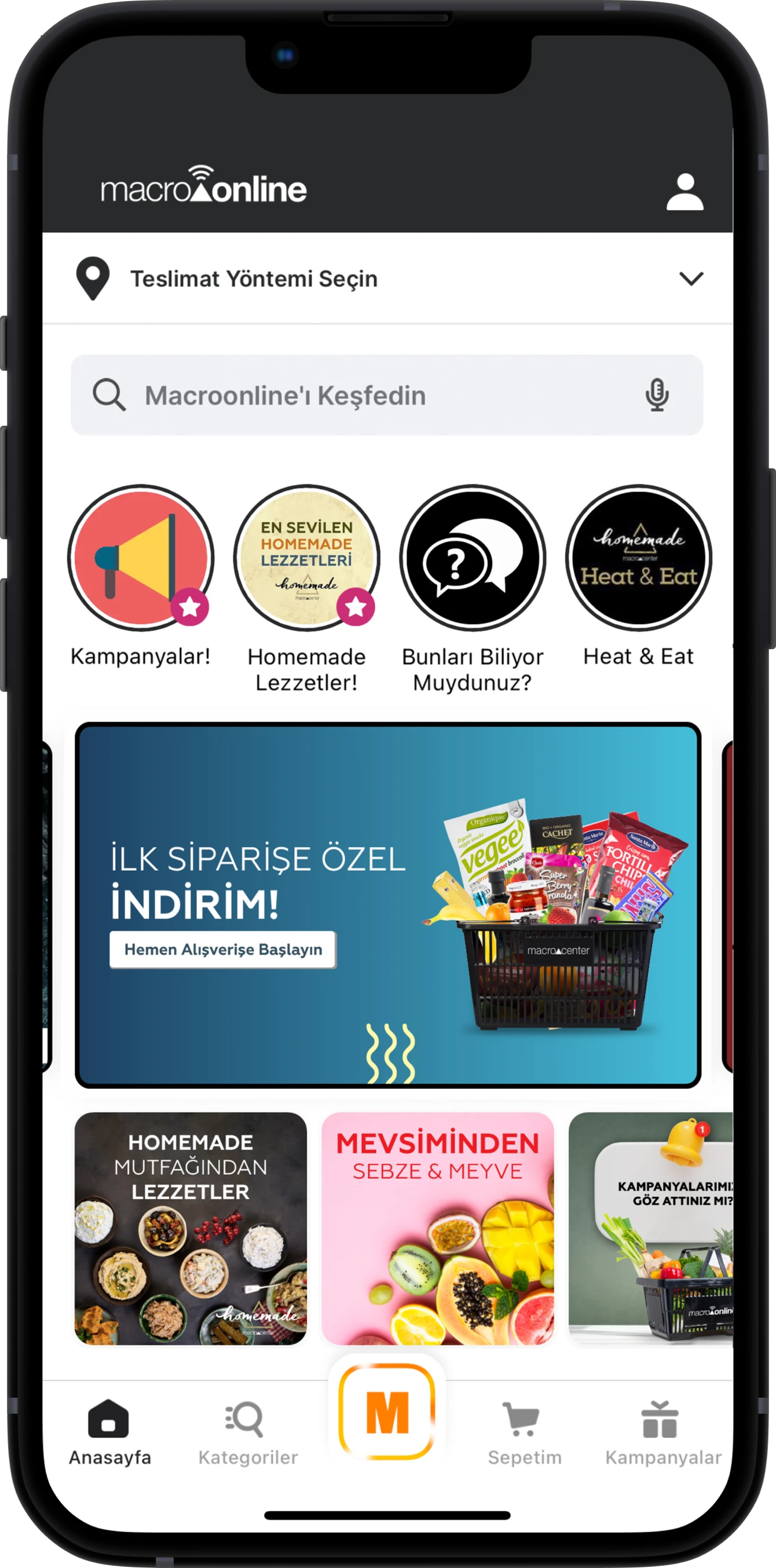Switch to the Kampanyalar tab
Image resolution: width=776 pixels, height=1568 pixels.
pyautogui.click(x=662, y=1432)
